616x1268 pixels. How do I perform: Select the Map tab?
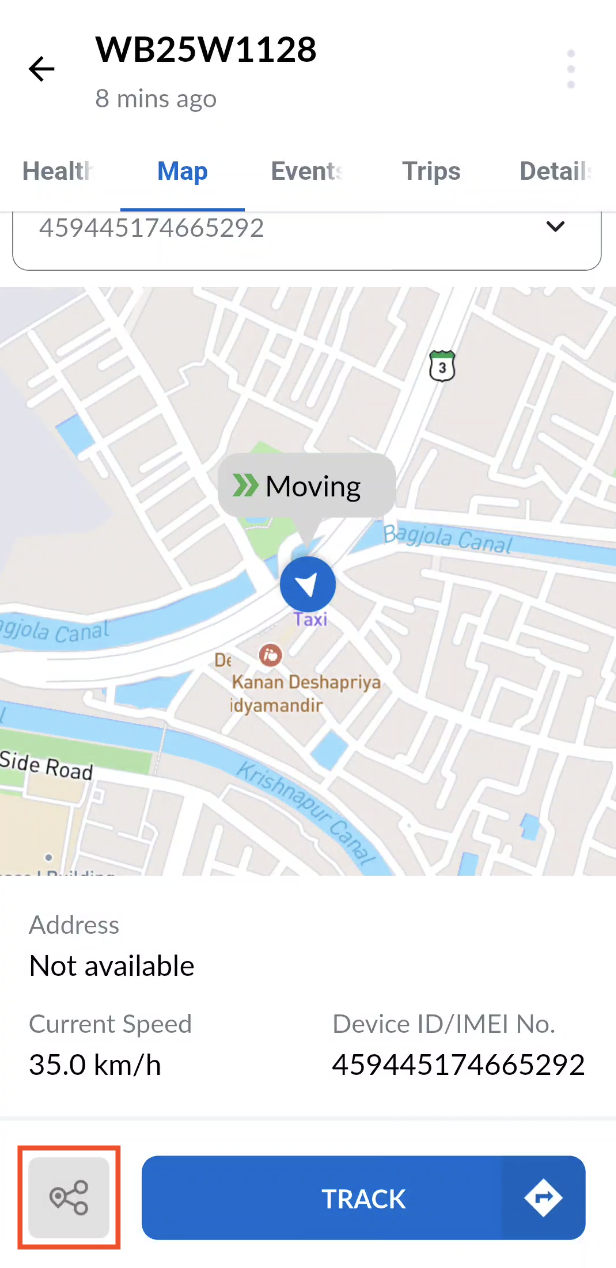coord(182,171)
